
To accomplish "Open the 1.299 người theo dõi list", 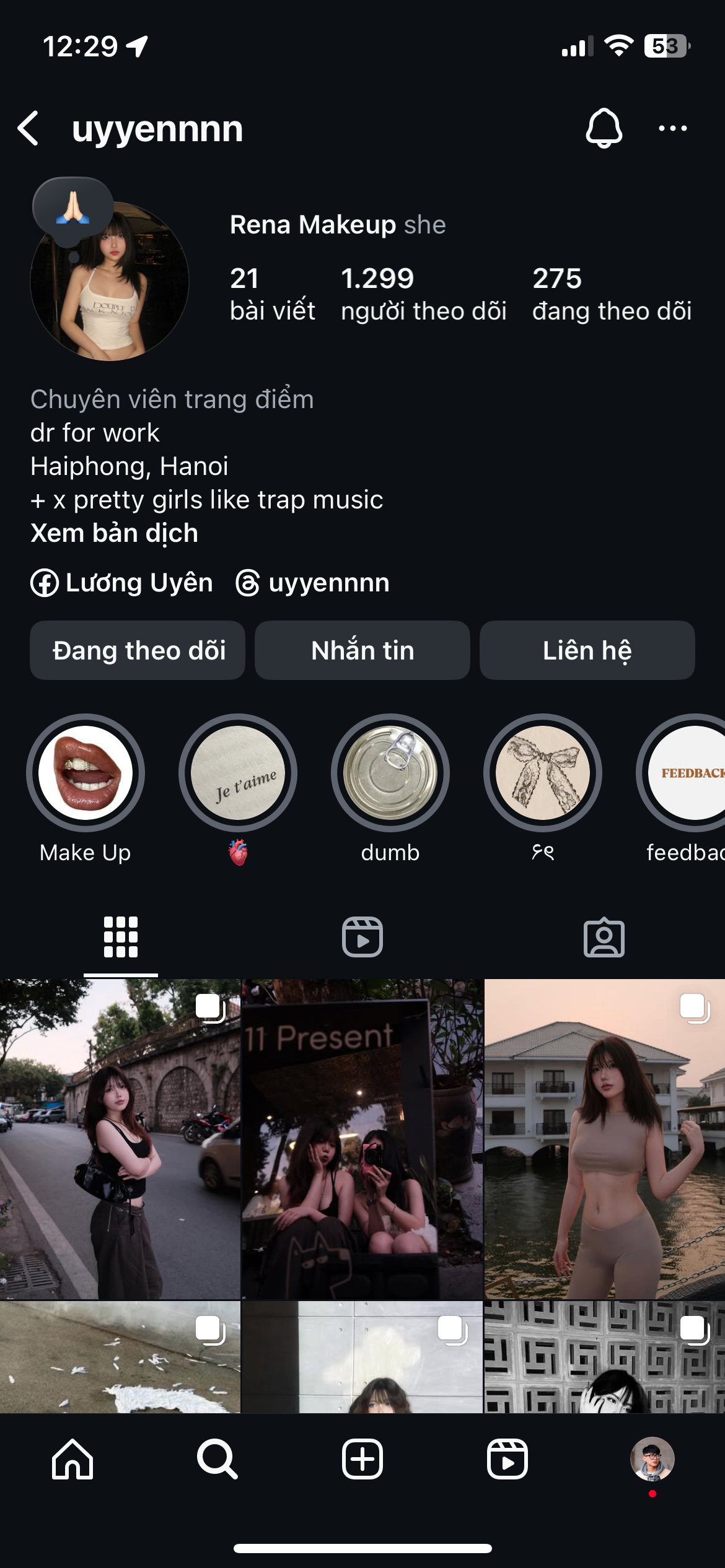I will [x=423, y=294].
